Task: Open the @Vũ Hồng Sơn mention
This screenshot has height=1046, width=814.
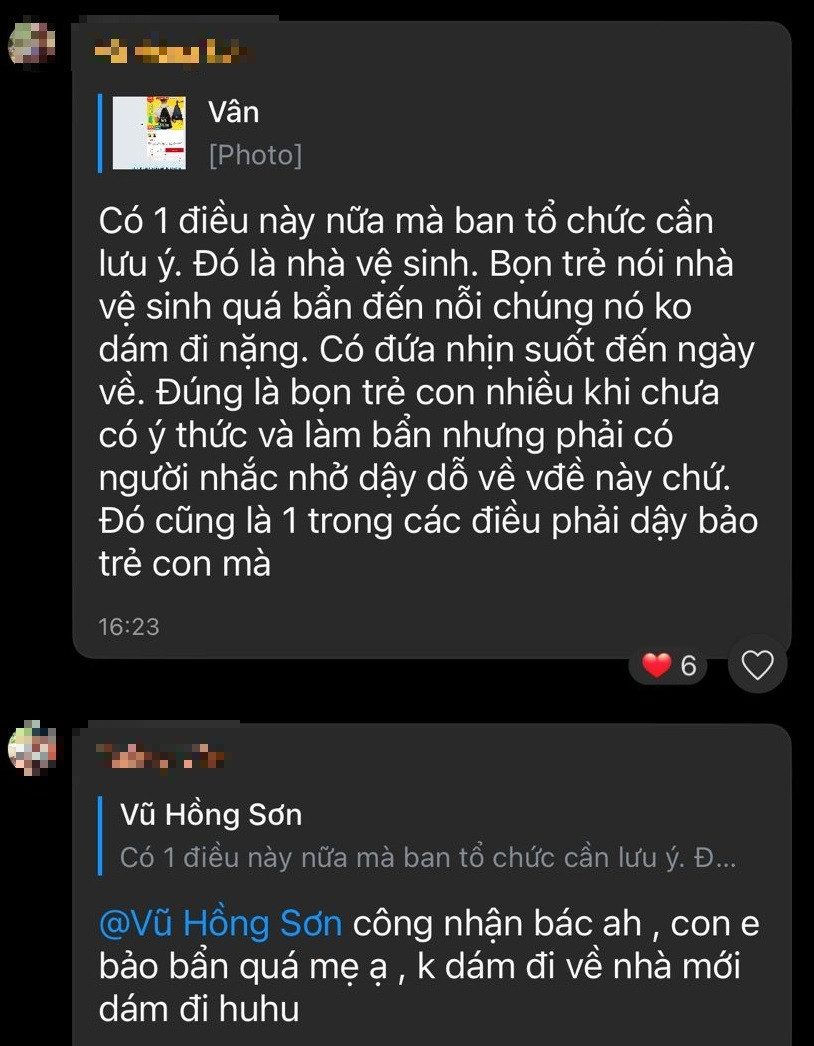Action: (220, 922)
